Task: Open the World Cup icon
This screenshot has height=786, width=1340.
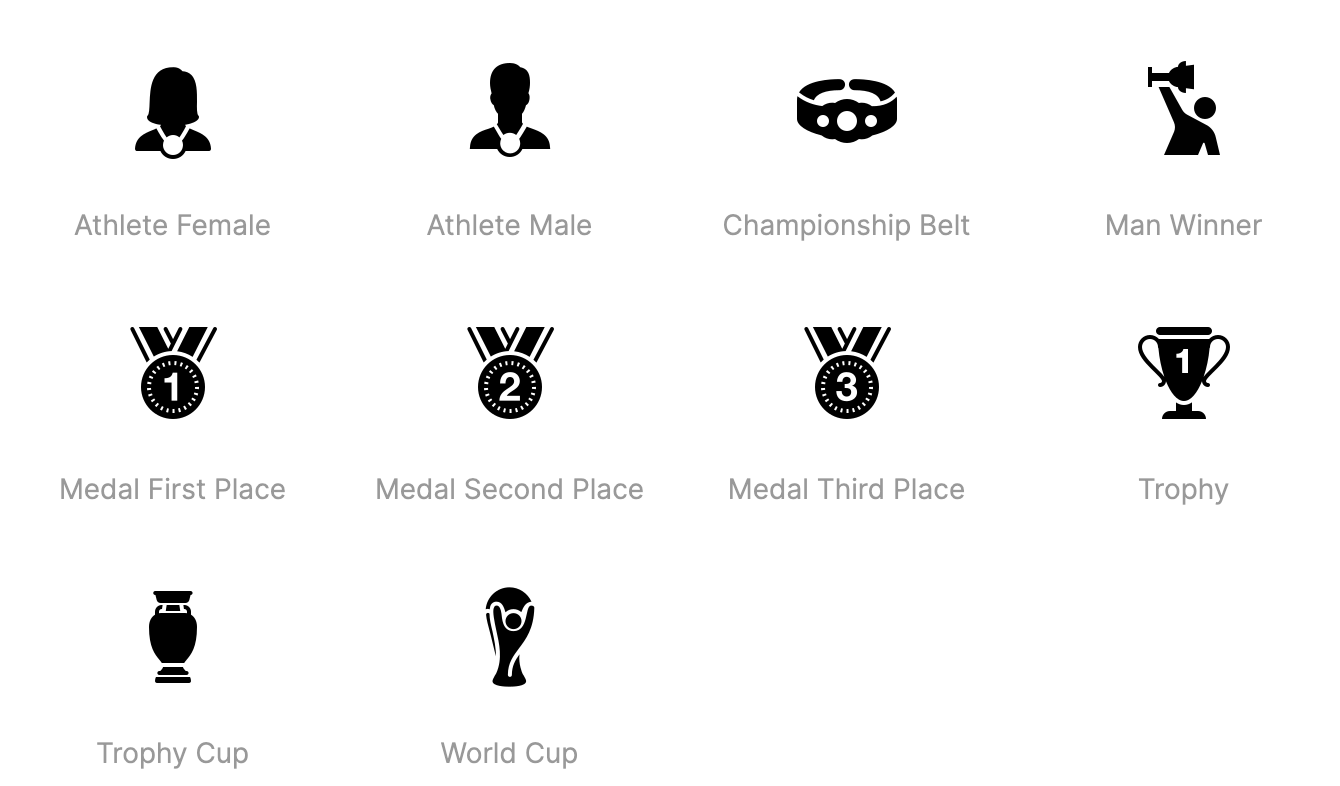Action: [x=509, y=637]
